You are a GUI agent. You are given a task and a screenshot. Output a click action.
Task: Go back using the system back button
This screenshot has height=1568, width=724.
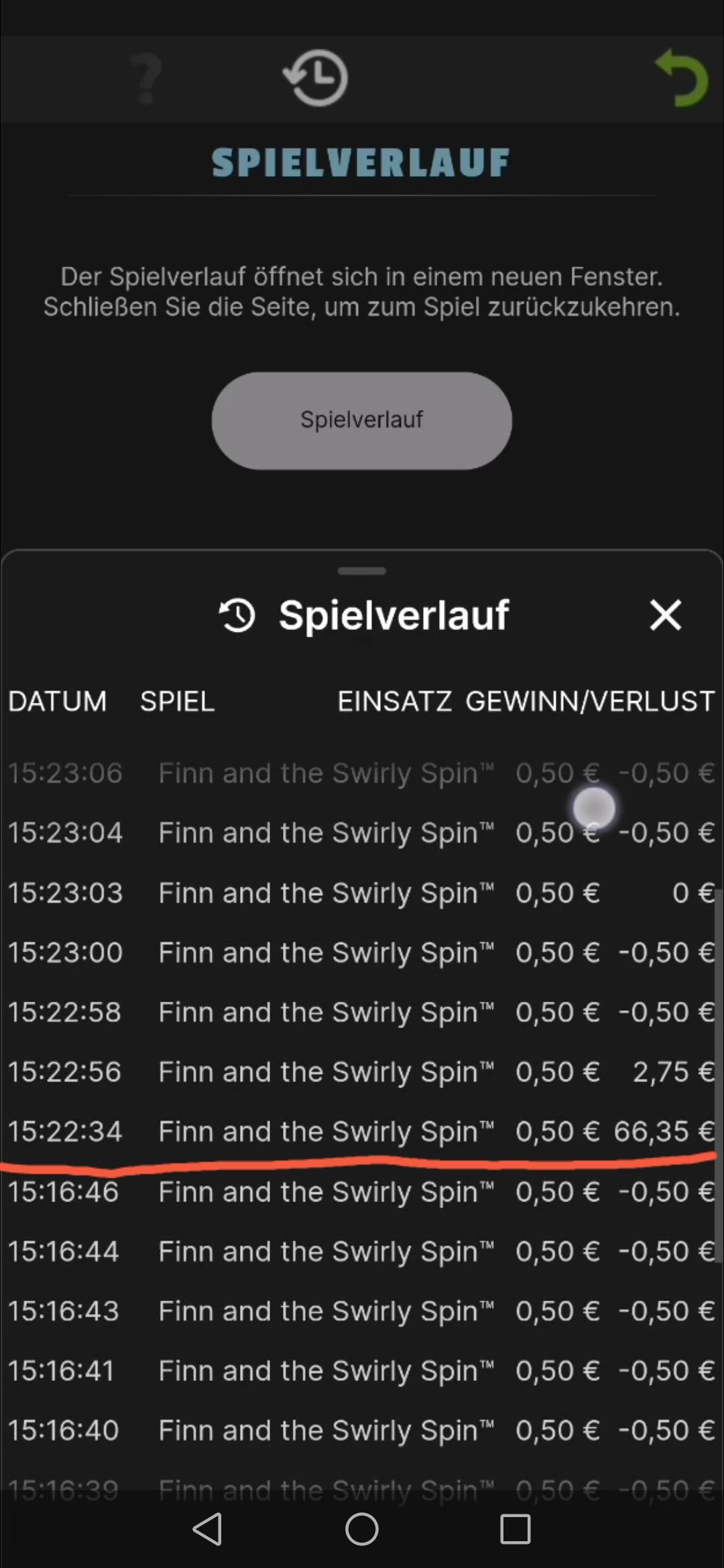207,1529
